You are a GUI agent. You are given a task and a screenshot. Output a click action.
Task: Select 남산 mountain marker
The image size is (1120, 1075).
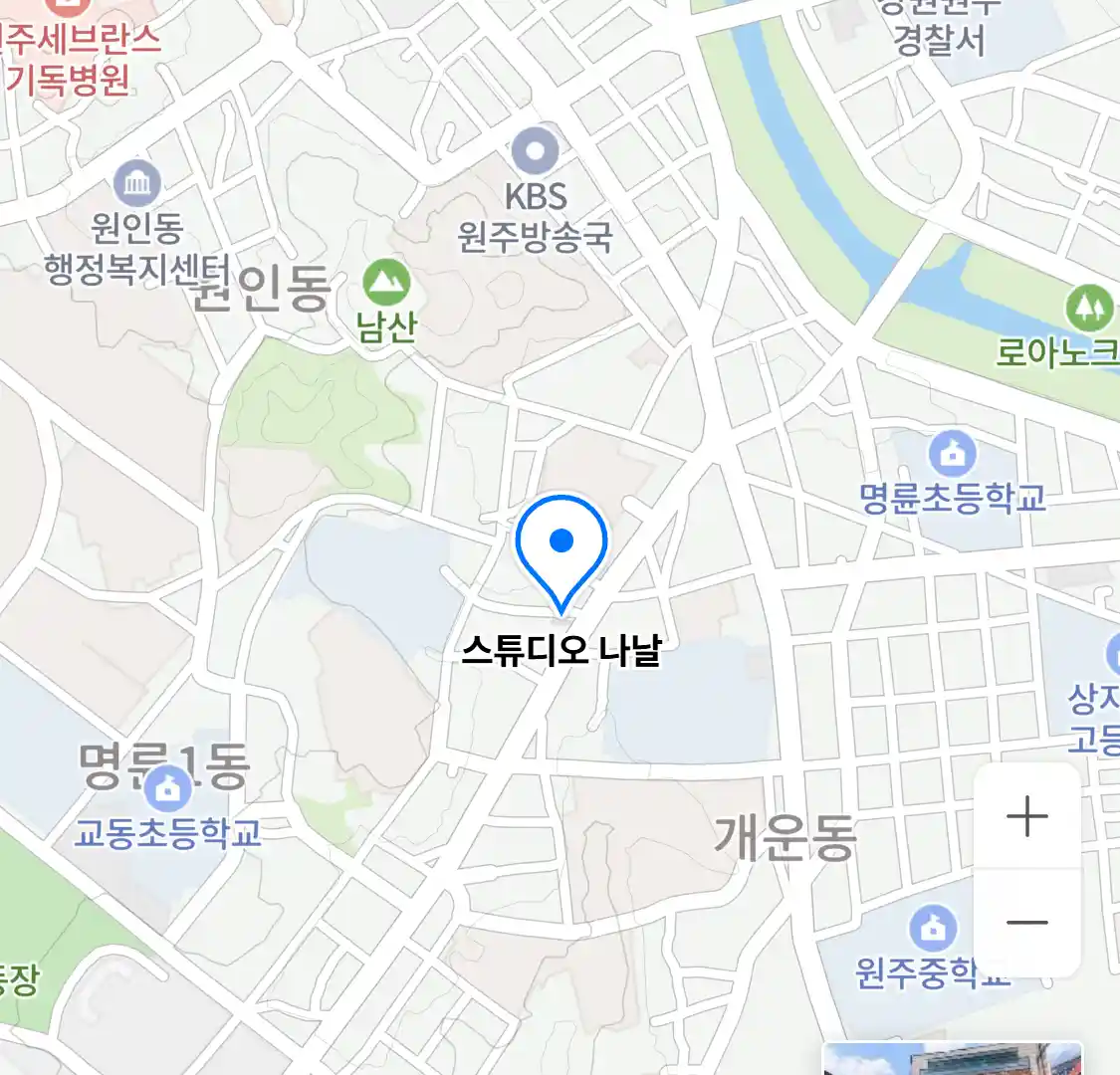[386, 284]
